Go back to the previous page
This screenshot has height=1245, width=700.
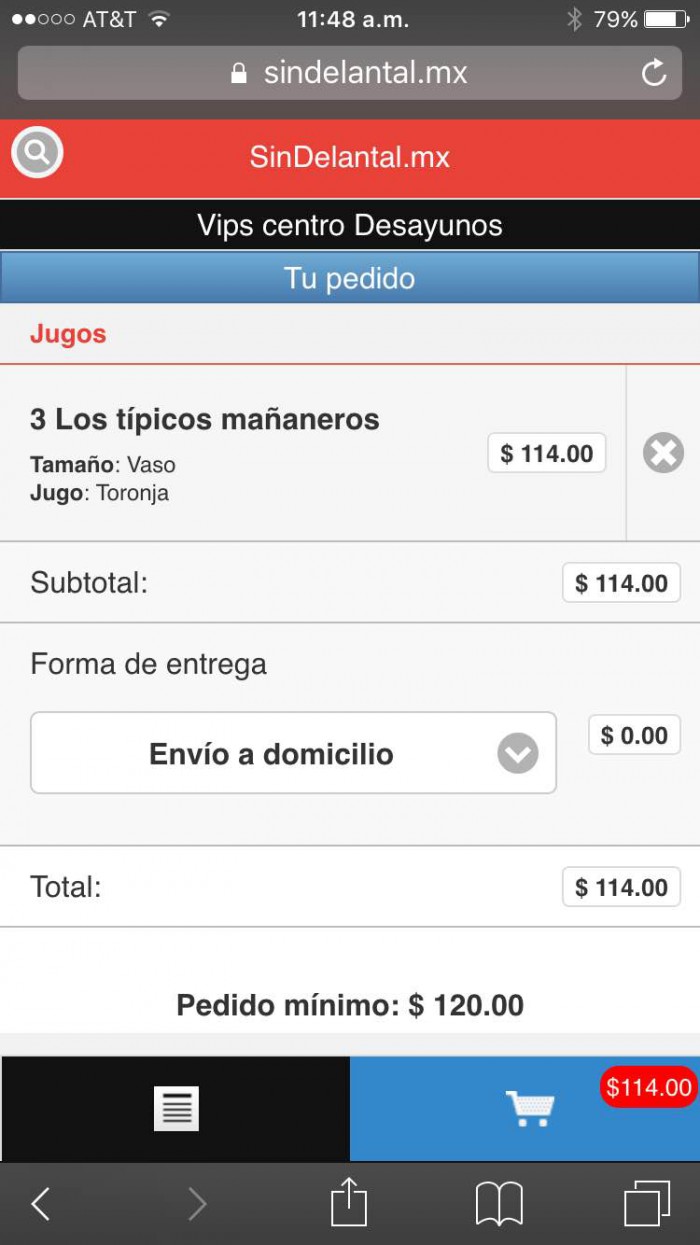pos(40,1204)
